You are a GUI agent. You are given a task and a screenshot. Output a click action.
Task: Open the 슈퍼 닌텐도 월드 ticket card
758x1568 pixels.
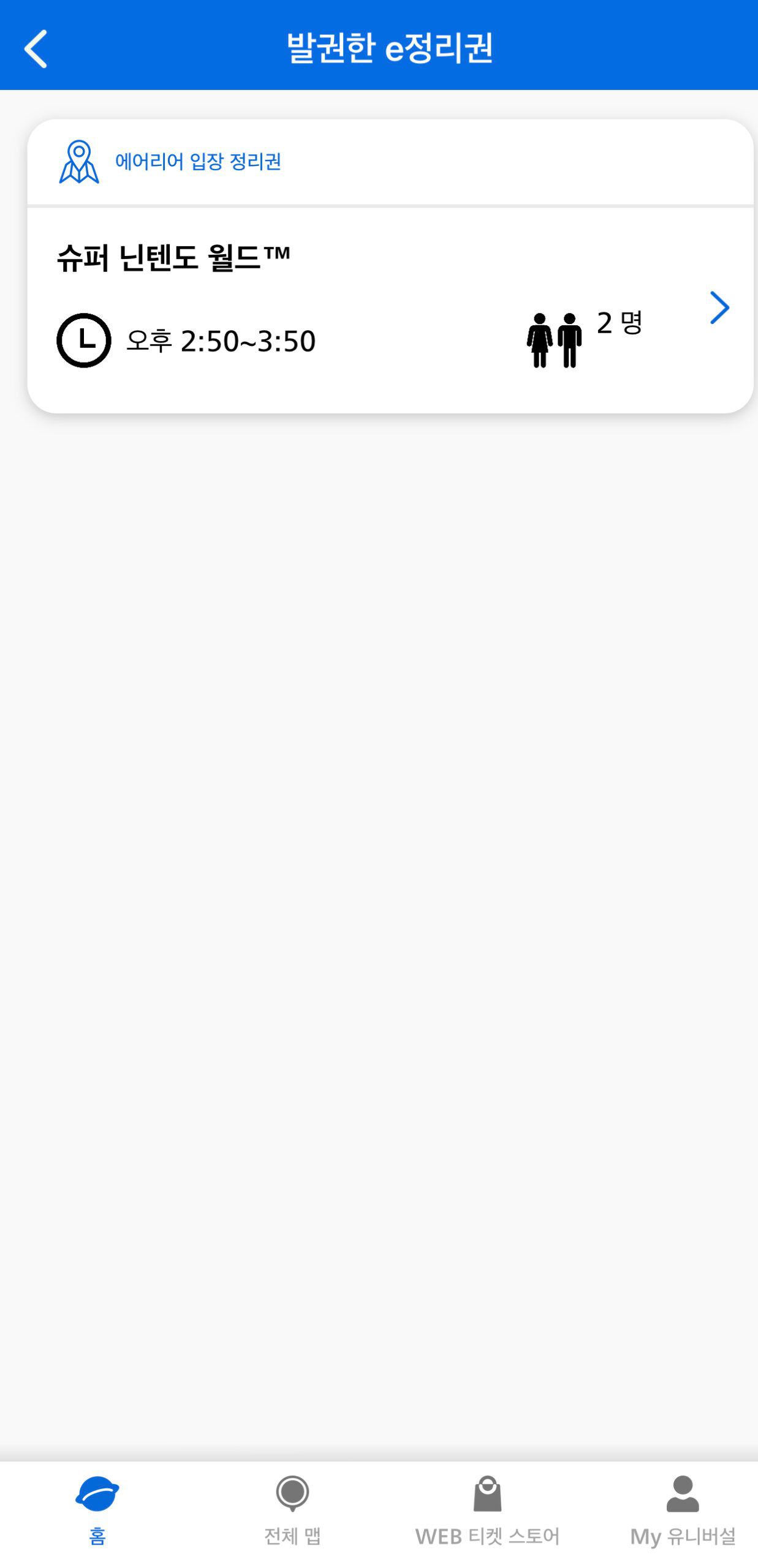pyautogui.click(x=390, y=309)
